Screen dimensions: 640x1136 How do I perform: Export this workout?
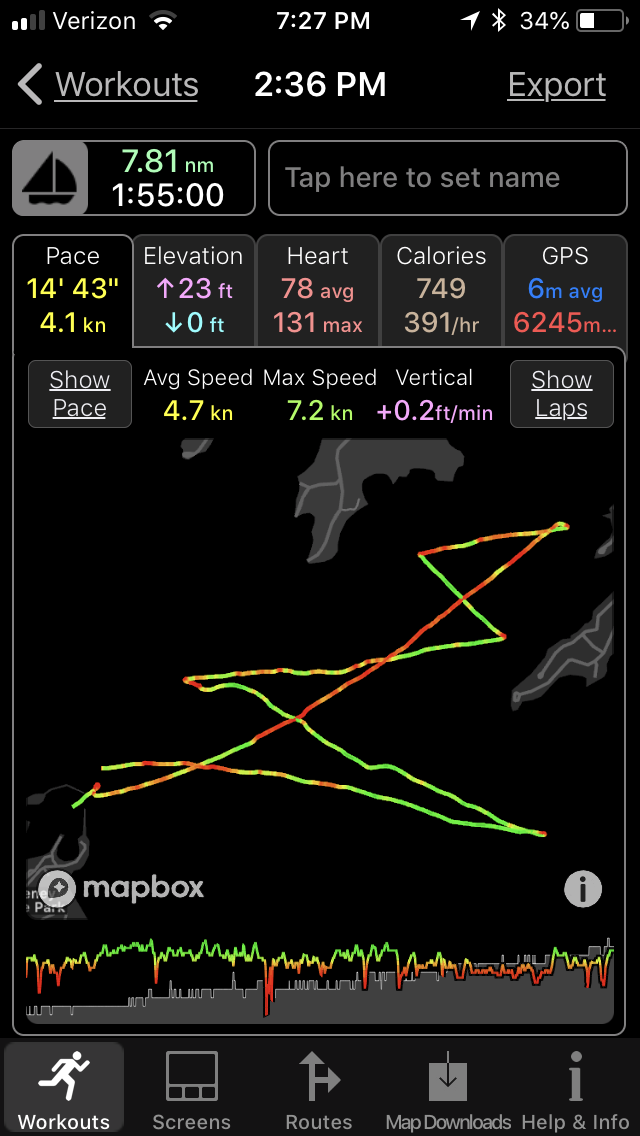tap(557, 85)
